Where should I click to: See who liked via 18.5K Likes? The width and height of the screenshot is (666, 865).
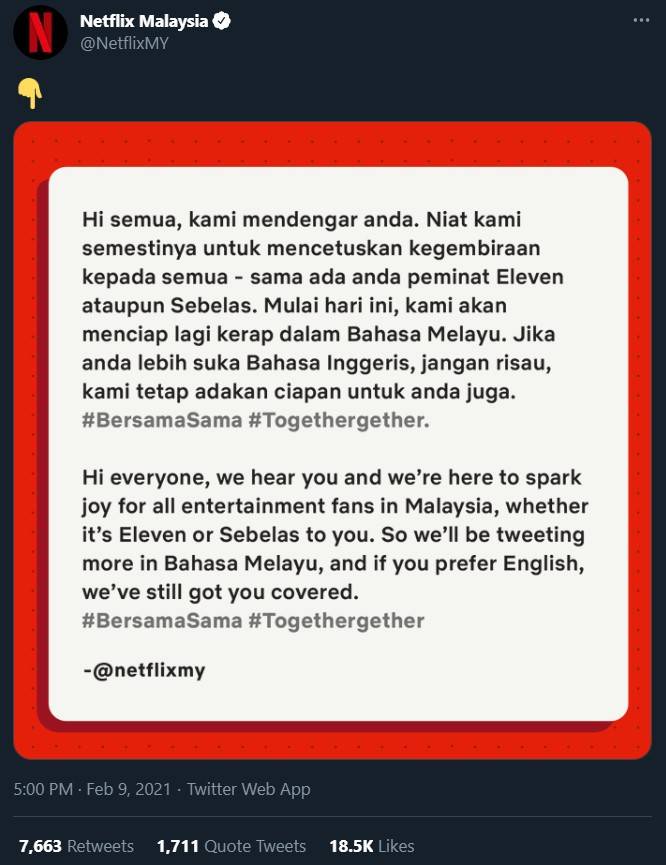coord(371,846)
